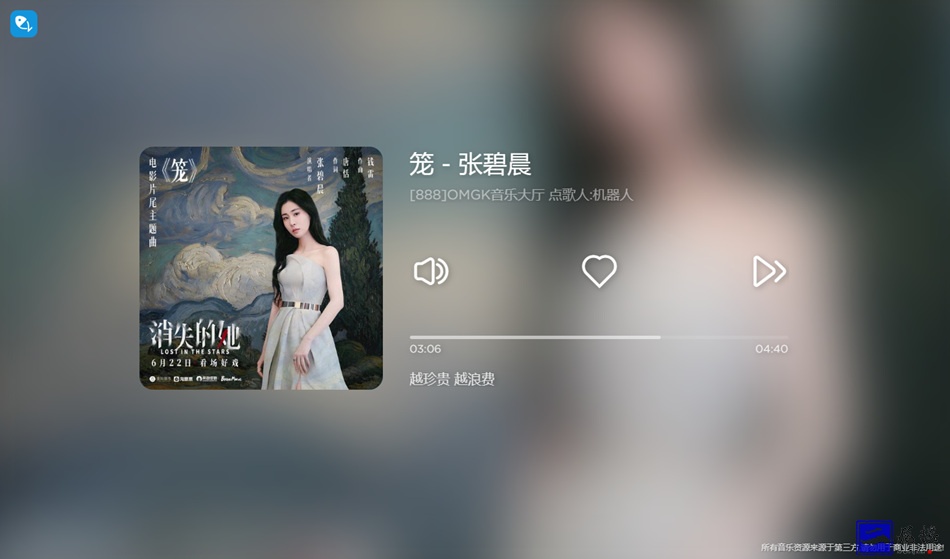Open the 笼 album cover art

click(261, 268)
